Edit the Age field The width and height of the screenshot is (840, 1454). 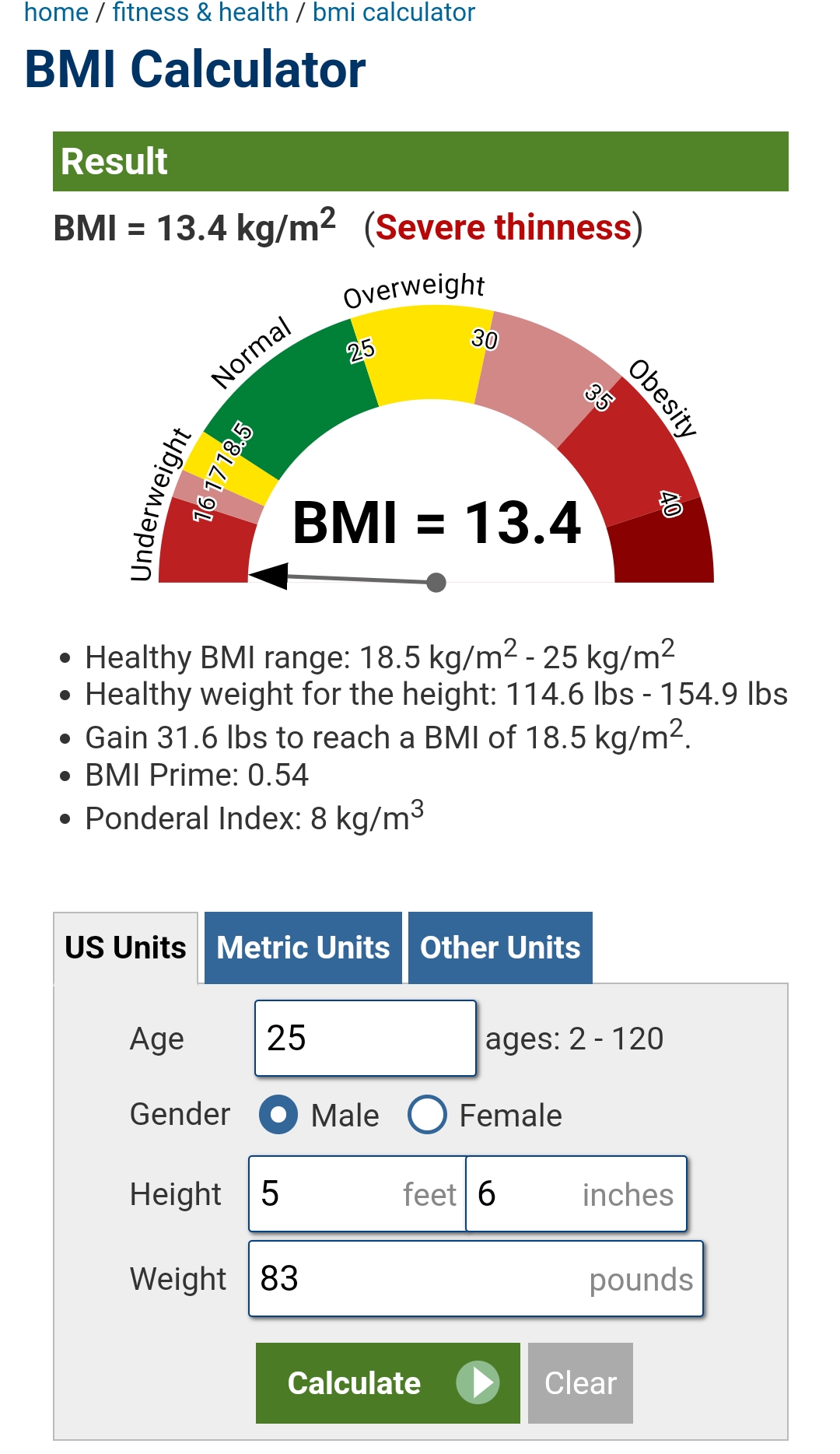365,1038
